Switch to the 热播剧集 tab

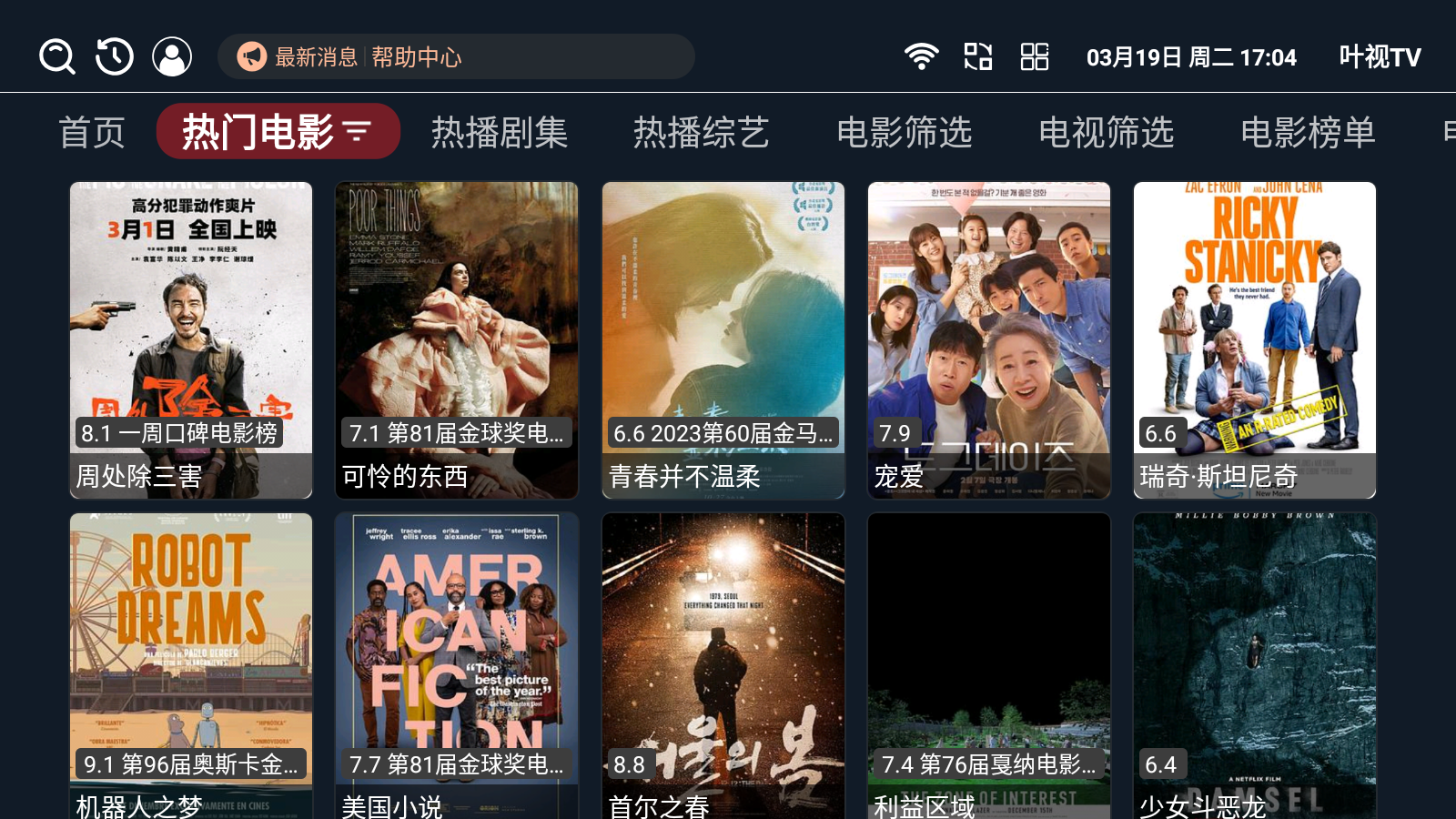click(500, 132)
